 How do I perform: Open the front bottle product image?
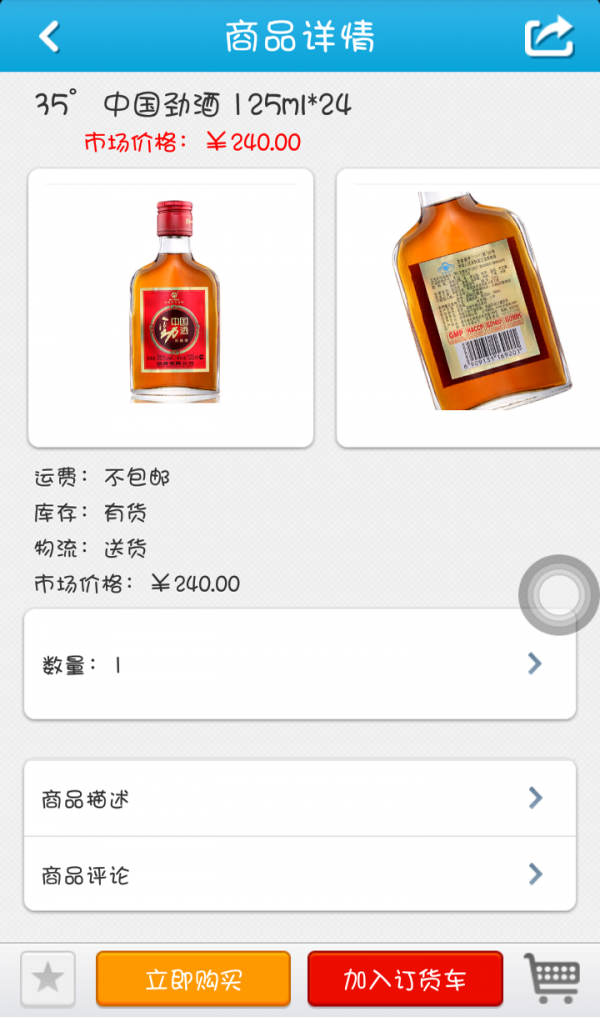point(171,307)
